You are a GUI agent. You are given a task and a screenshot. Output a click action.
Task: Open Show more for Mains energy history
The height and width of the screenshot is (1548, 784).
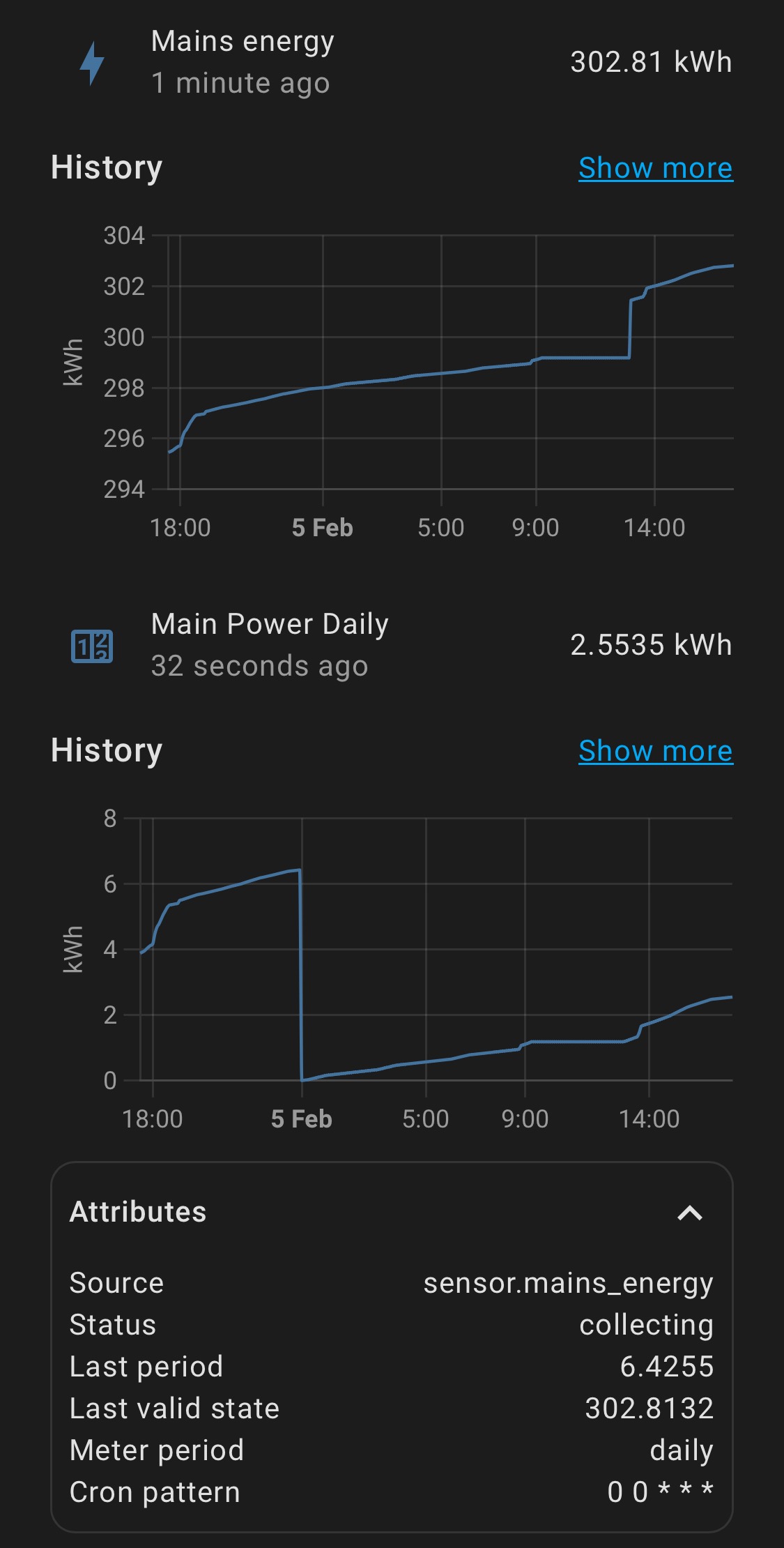[654, 167]
